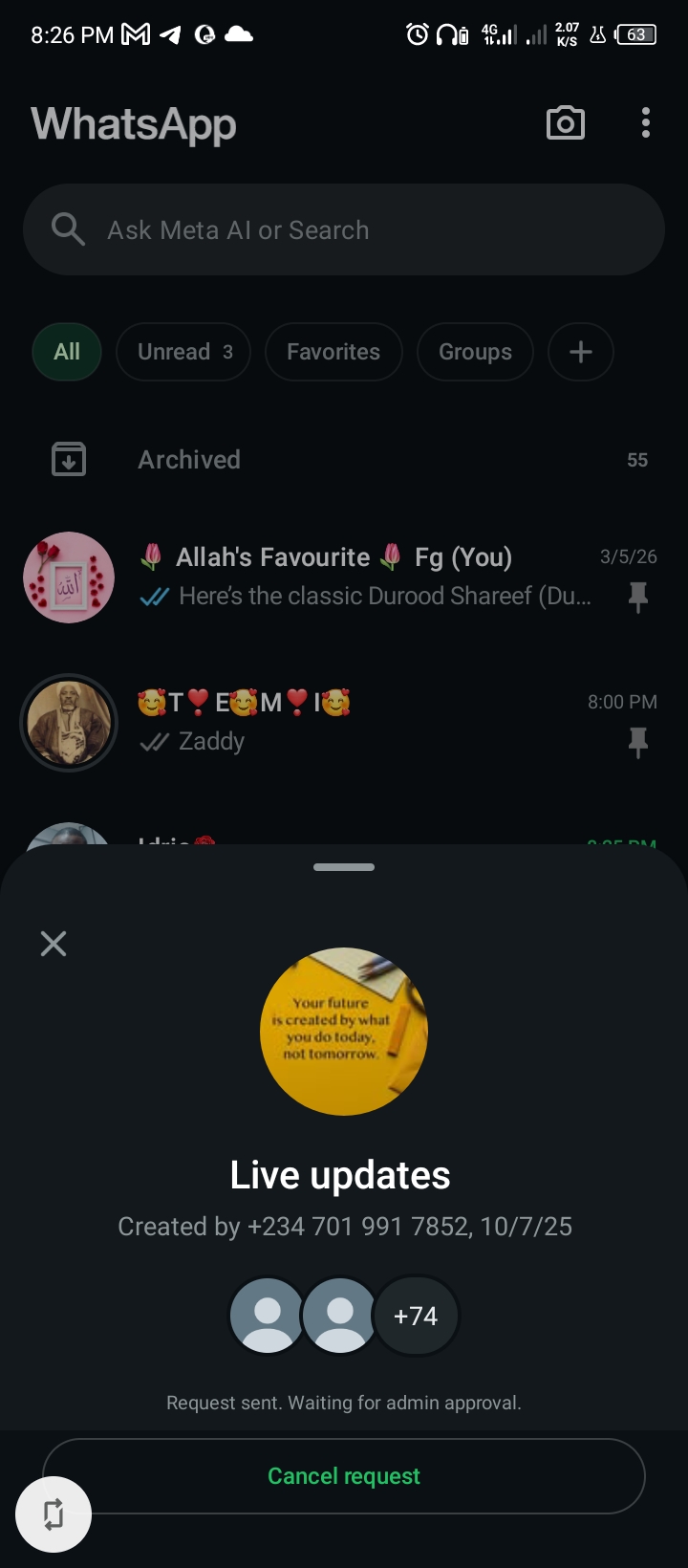This screenshot has height=1568, width=688.
Task: Close the Live updates sheet
Action: 54,944
